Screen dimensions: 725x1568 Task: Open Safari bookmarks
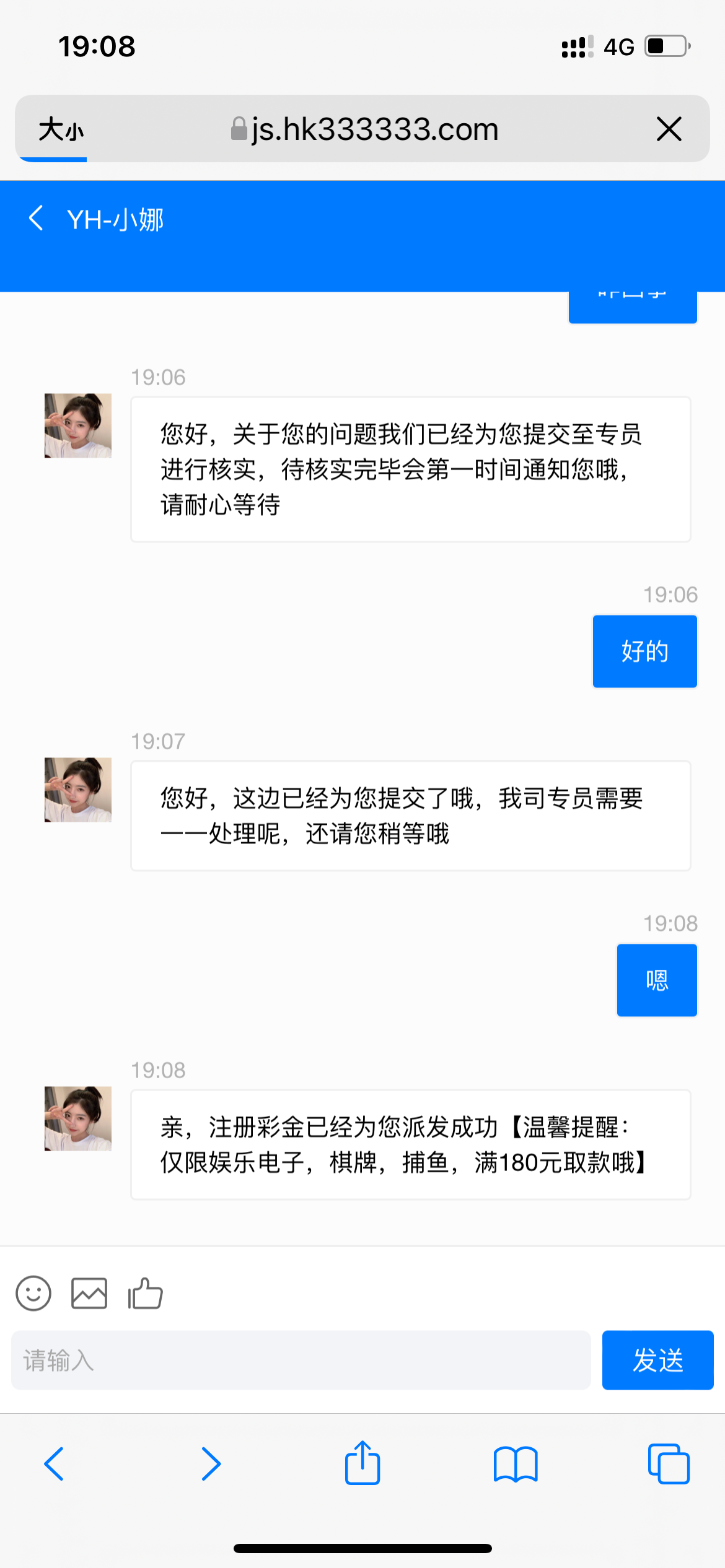(516, 1464)
